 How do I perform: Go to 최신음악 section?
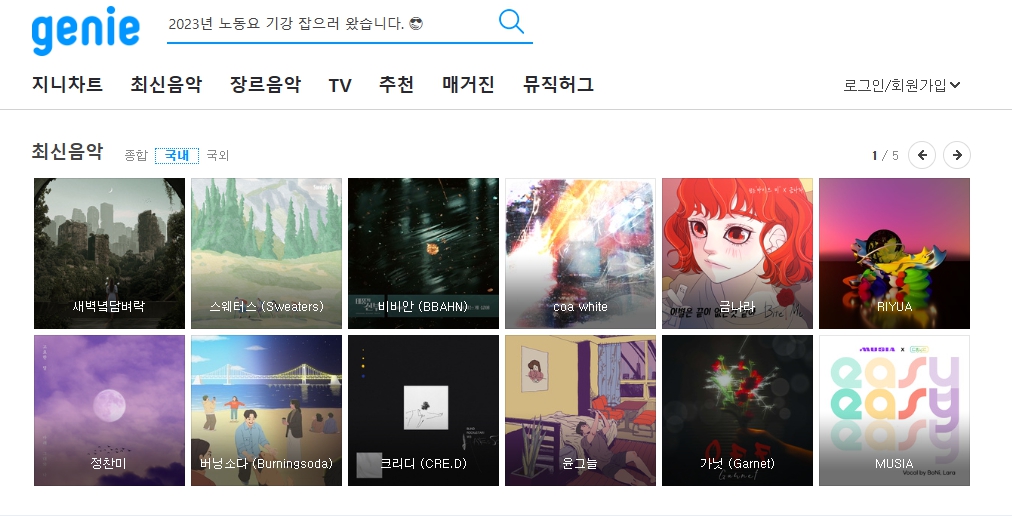click(x=166, y=85)
